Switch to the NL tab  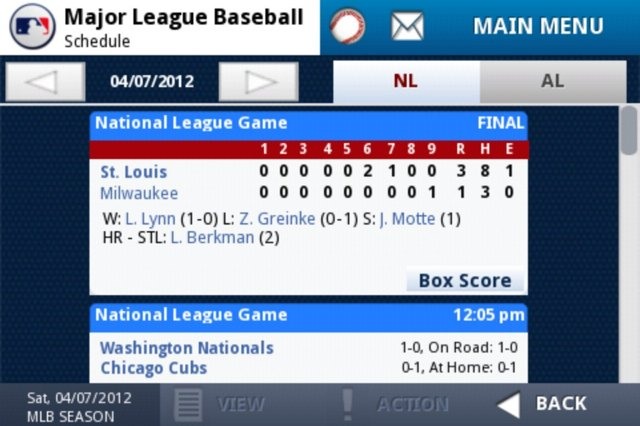(x=405, y=82)
